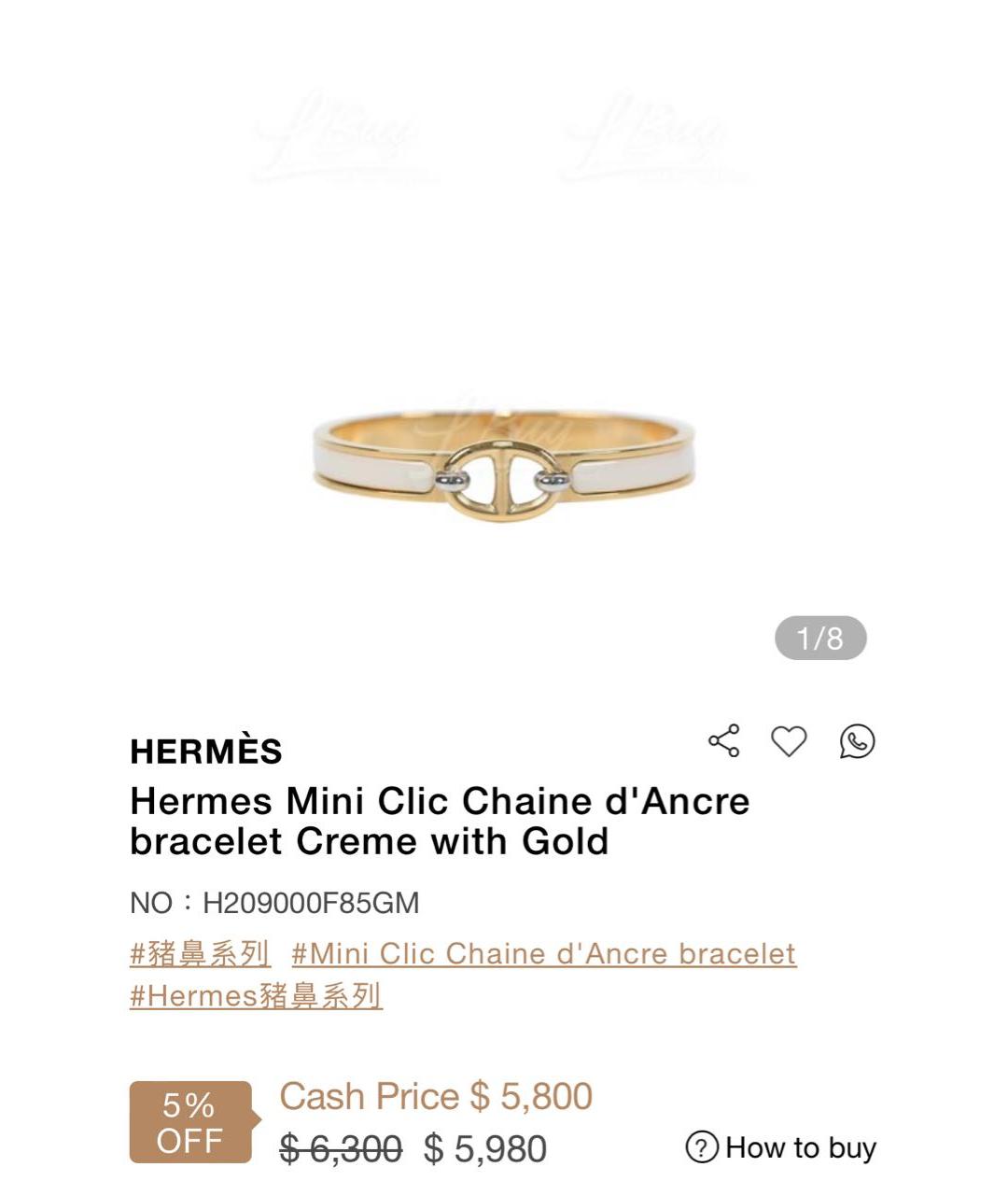Open the How to buy help
1008x1195 pixels.
click(781, 1147)
